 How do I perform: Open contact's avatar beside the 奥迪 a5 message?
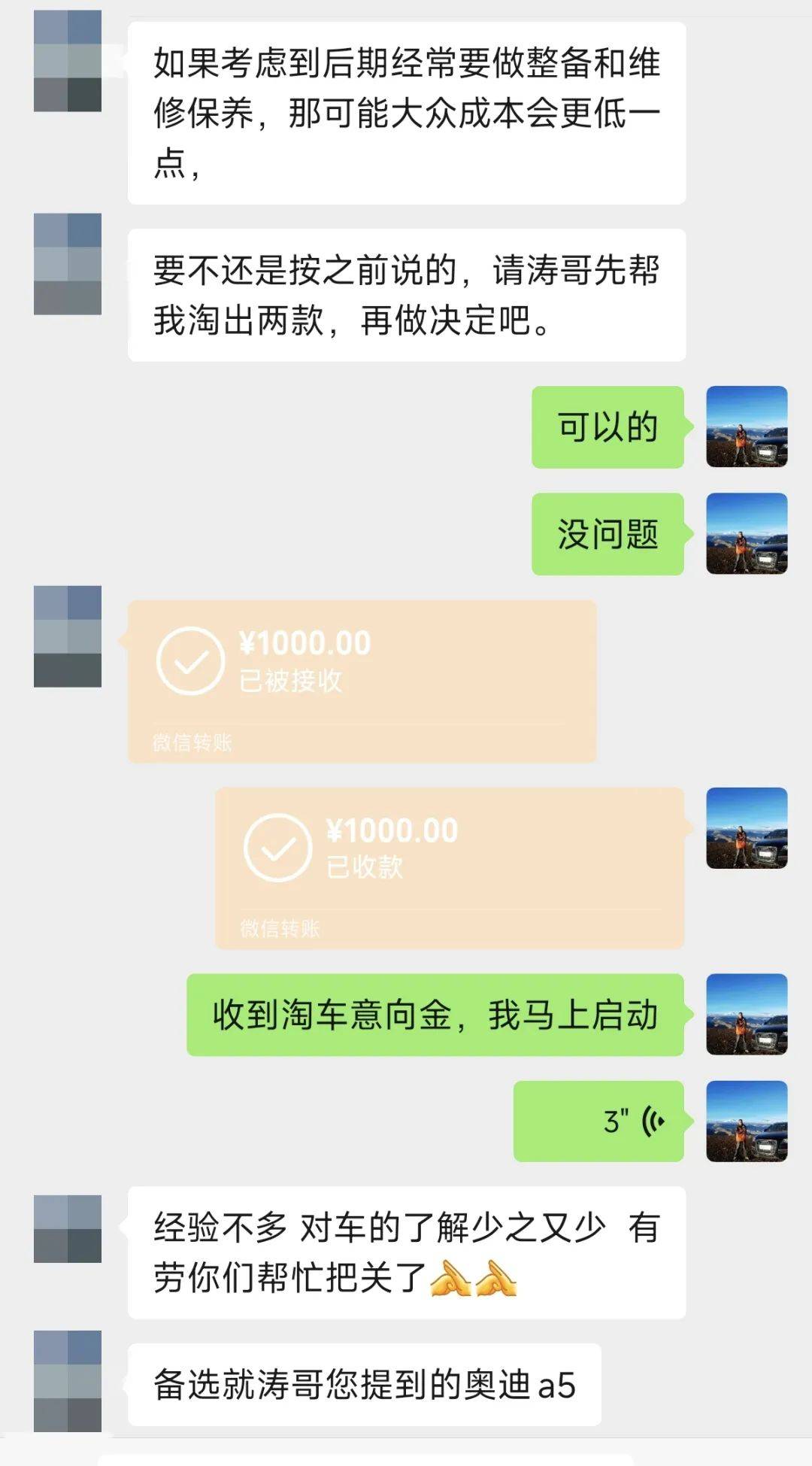click(68, 1381)
